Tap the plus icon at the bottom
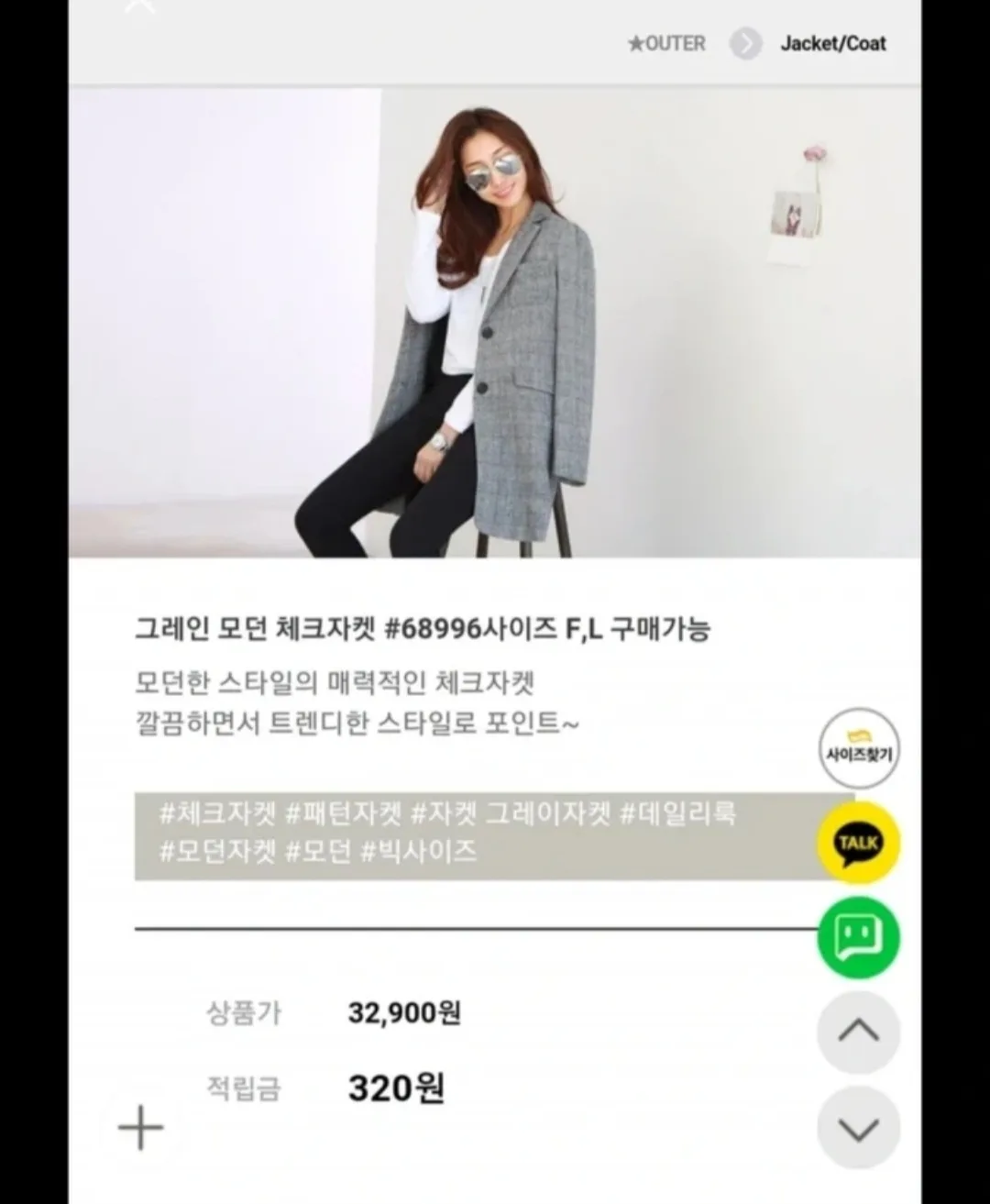 click(x=141, y=1128)
